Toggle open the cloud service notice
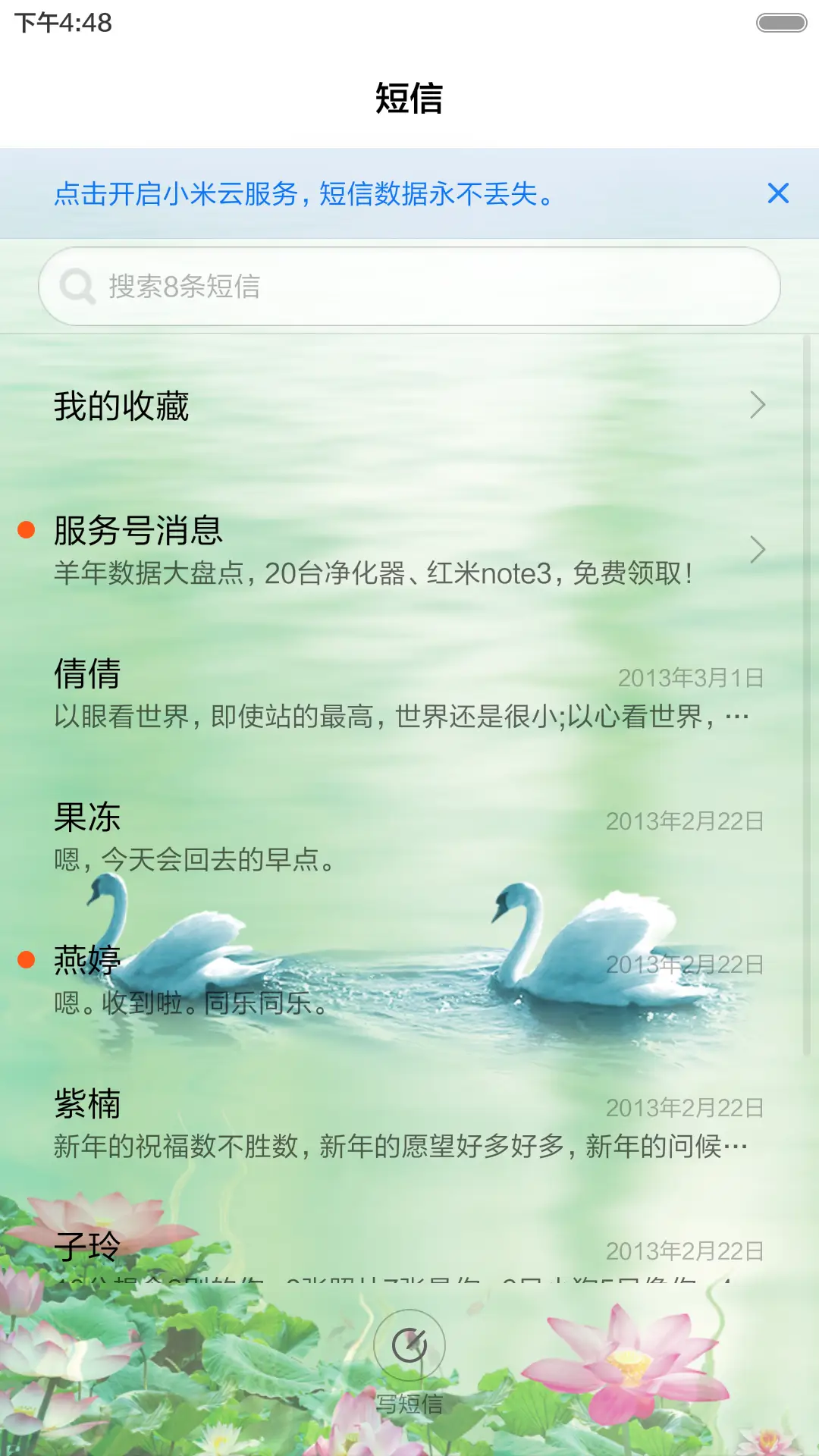The height and width of the screenshot is (1456, 819). [303, 194]
